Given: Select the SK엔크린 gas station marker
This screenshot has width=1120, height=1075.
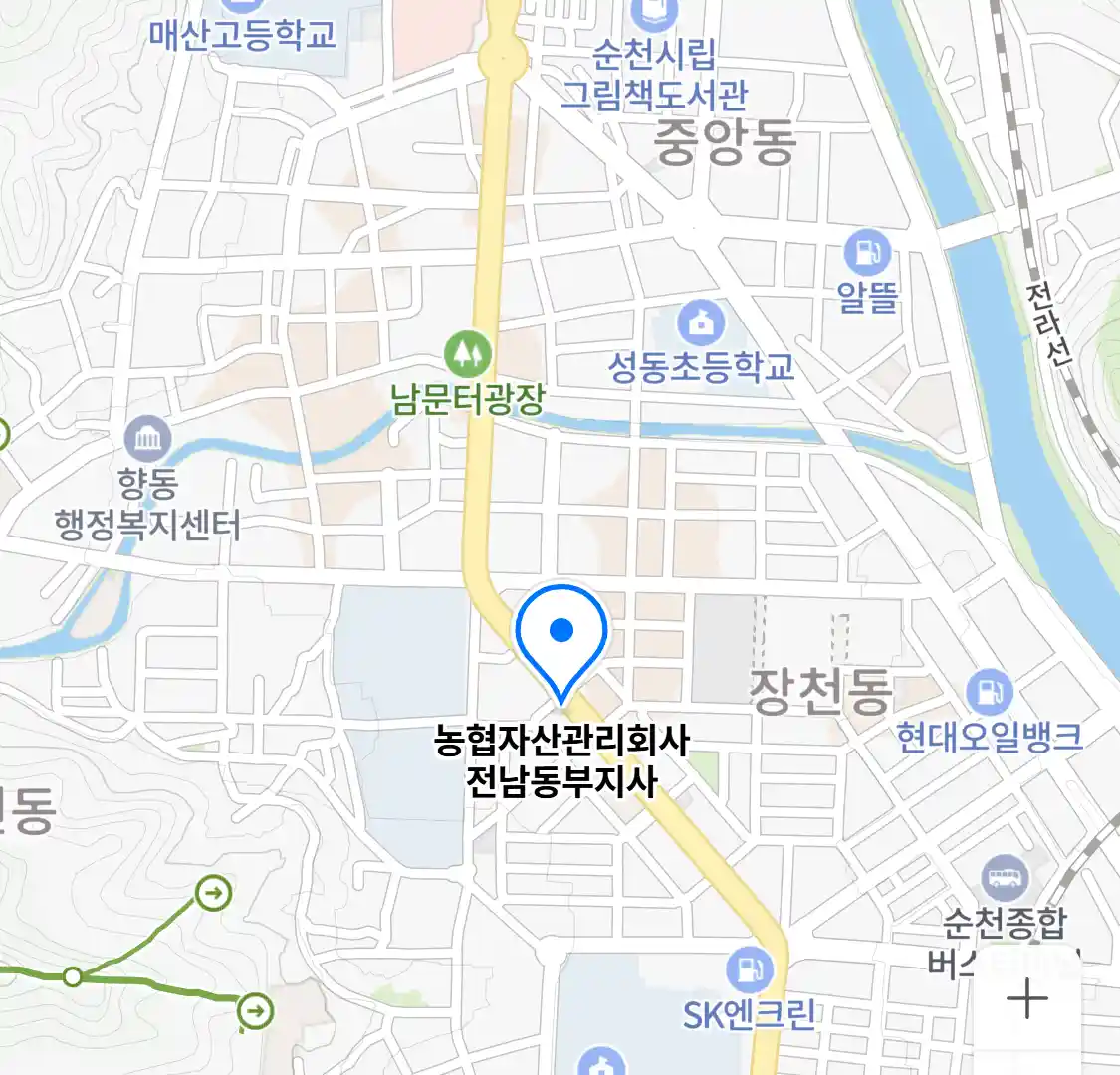Looking at the screenshot, I should point(749,967).
